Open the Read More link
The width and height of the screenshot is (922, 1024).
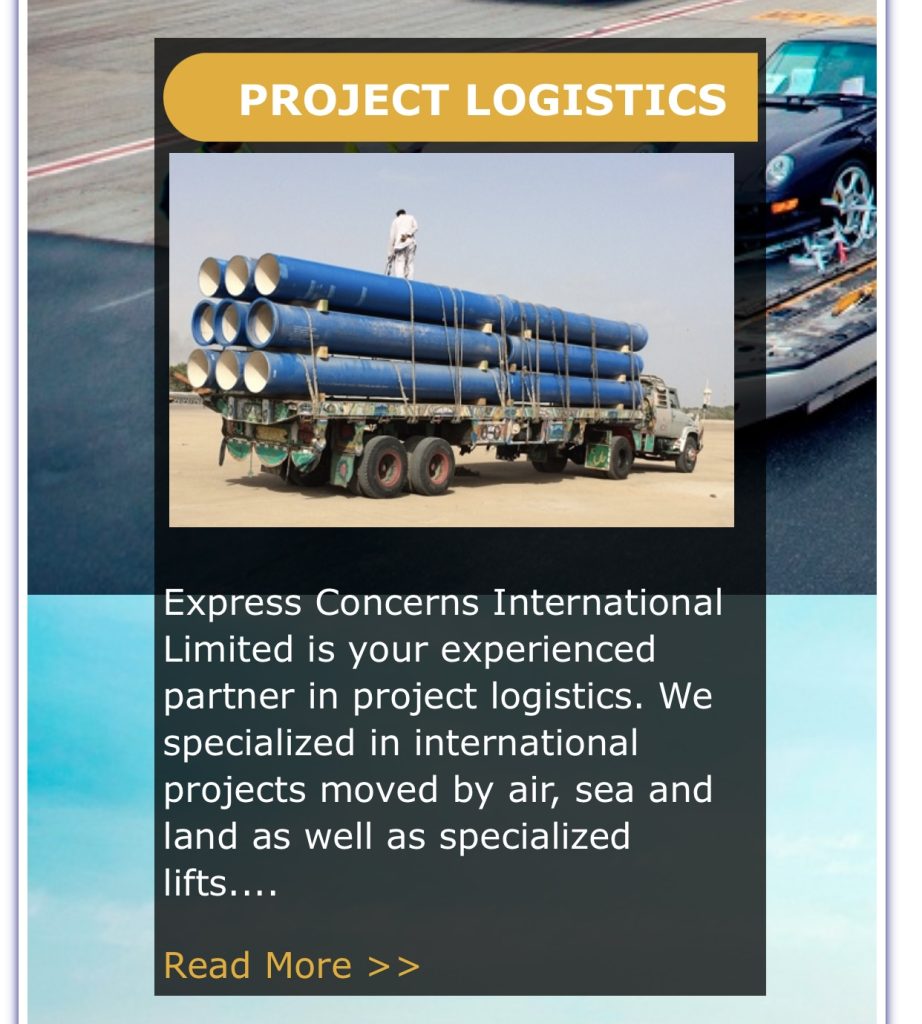click(x=291, y=966)
